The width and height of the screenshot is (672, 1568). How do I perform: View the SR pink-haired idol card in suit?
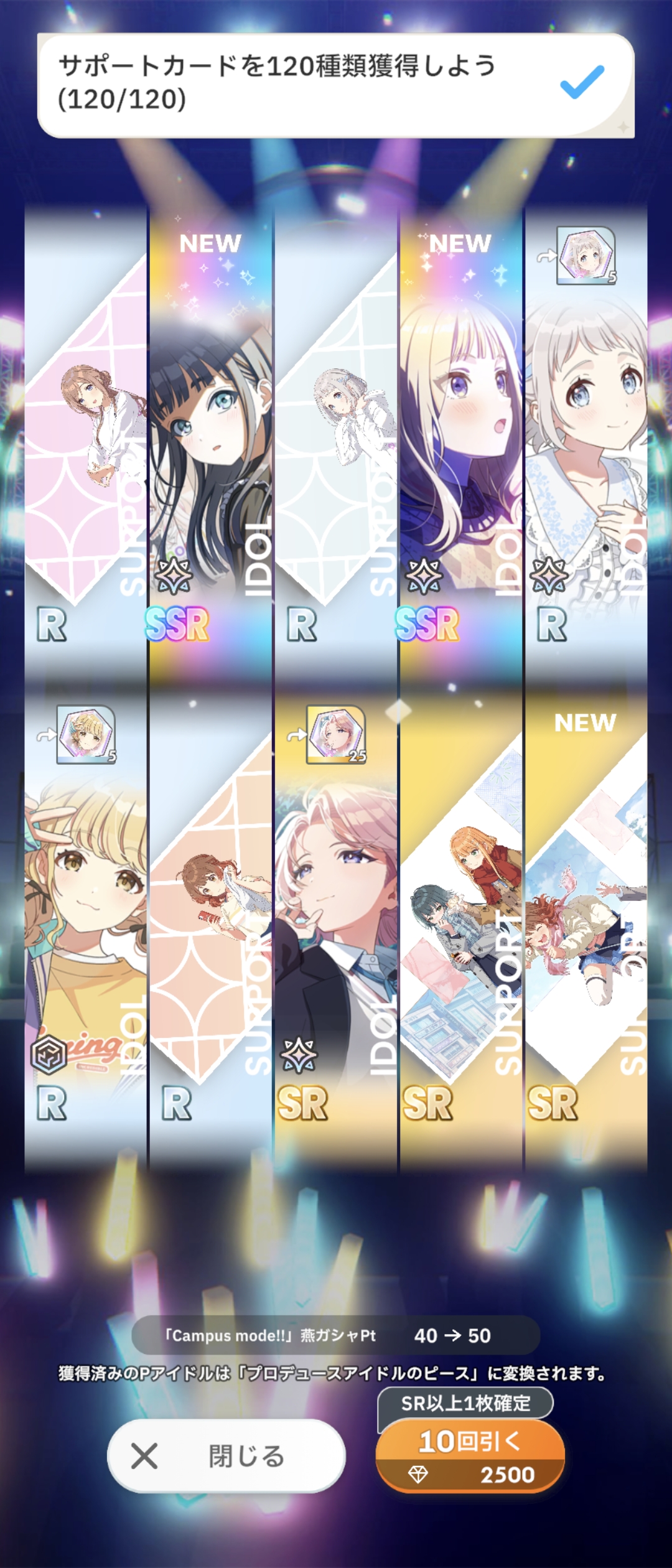click(335, 921)
